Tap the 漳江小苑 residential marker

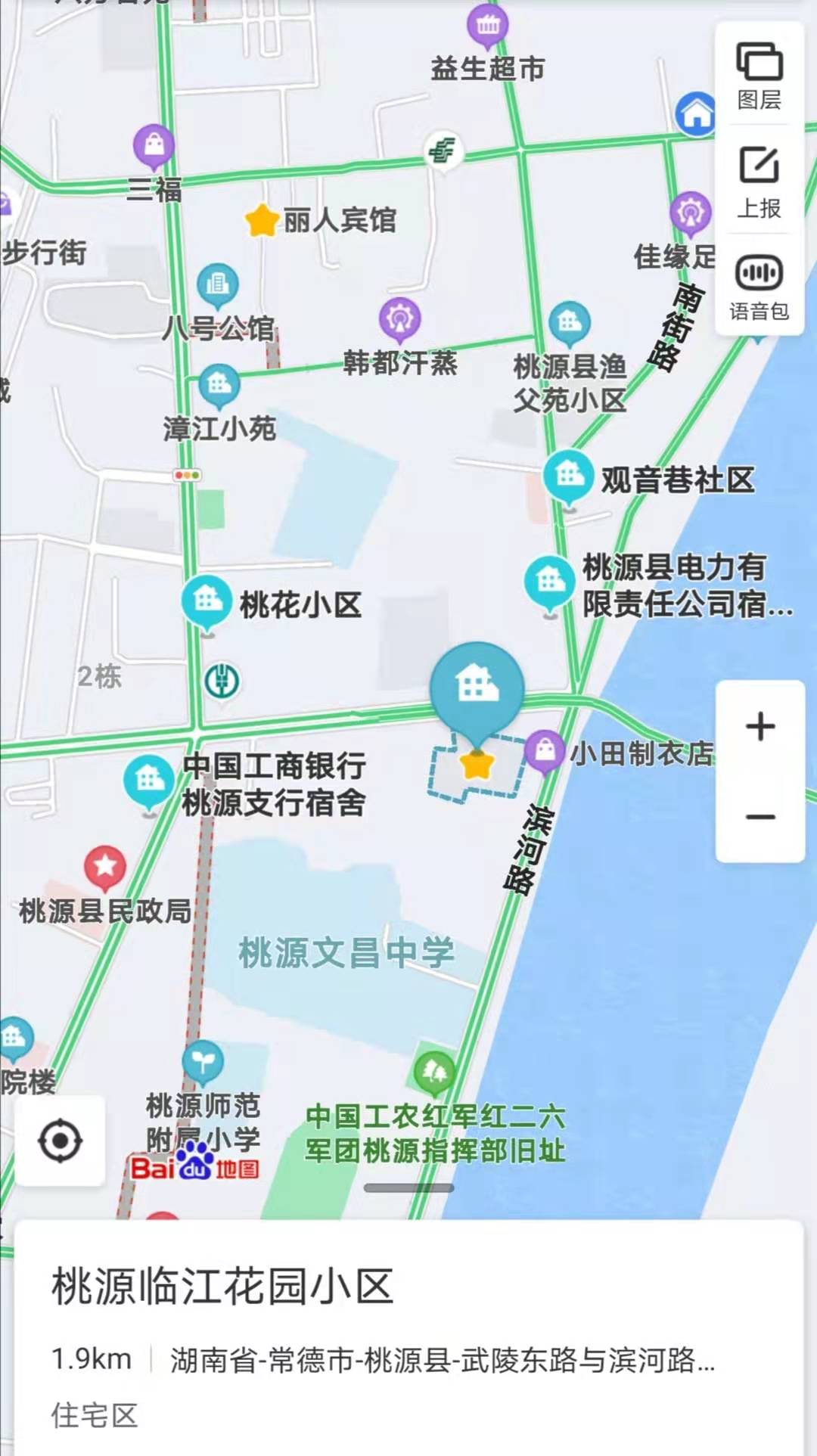click(x=219, y=386)
